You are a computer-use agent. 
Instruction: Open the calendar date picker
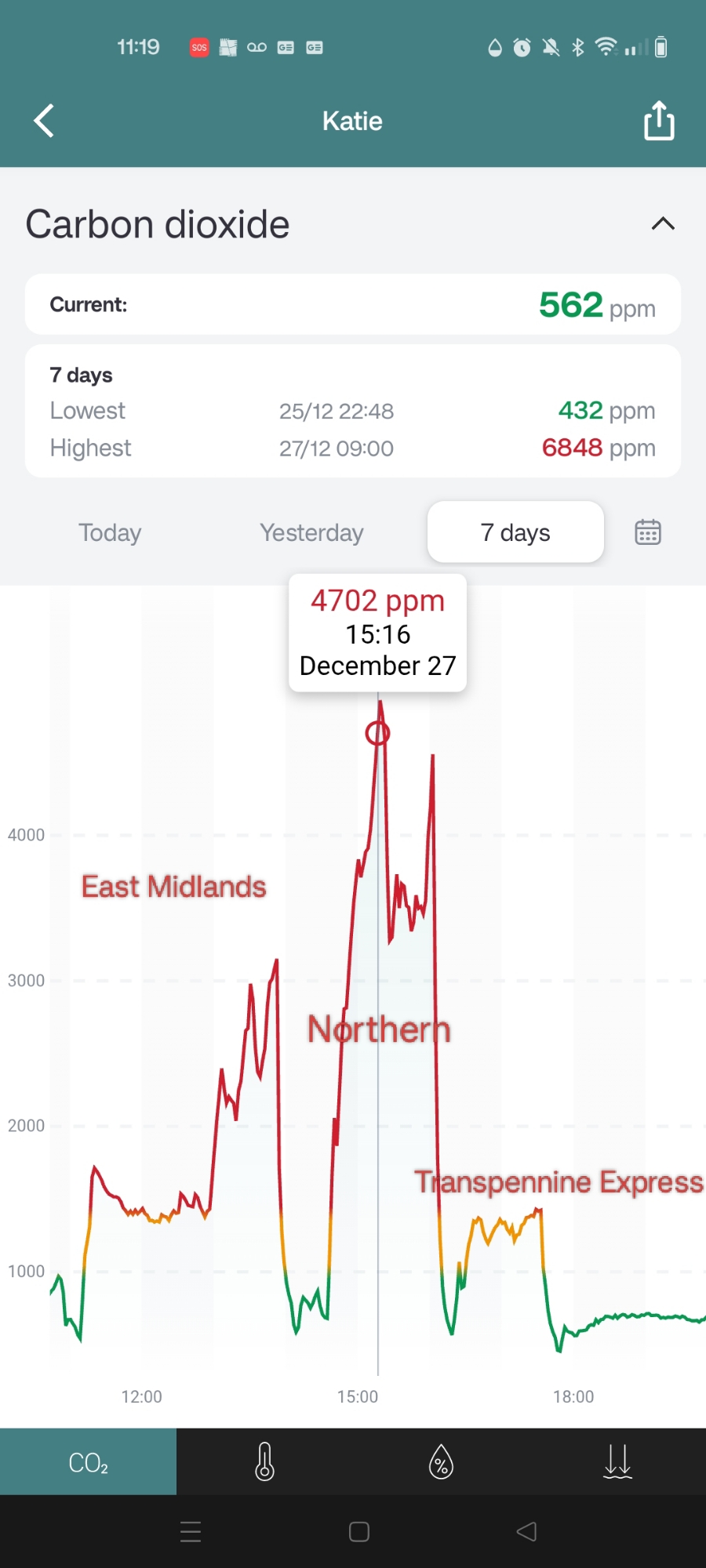pyautogui.click(x=647, y=532)
